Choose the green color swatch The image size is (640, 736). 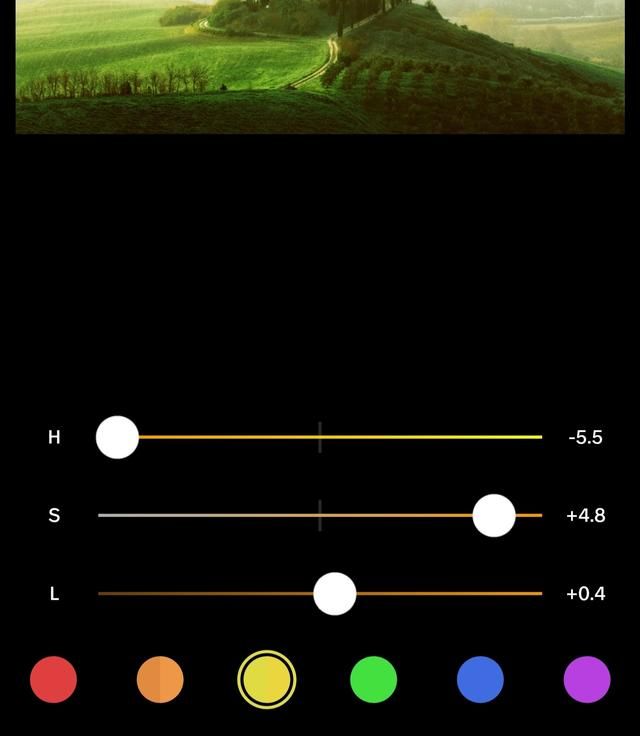tap(374, 680)
